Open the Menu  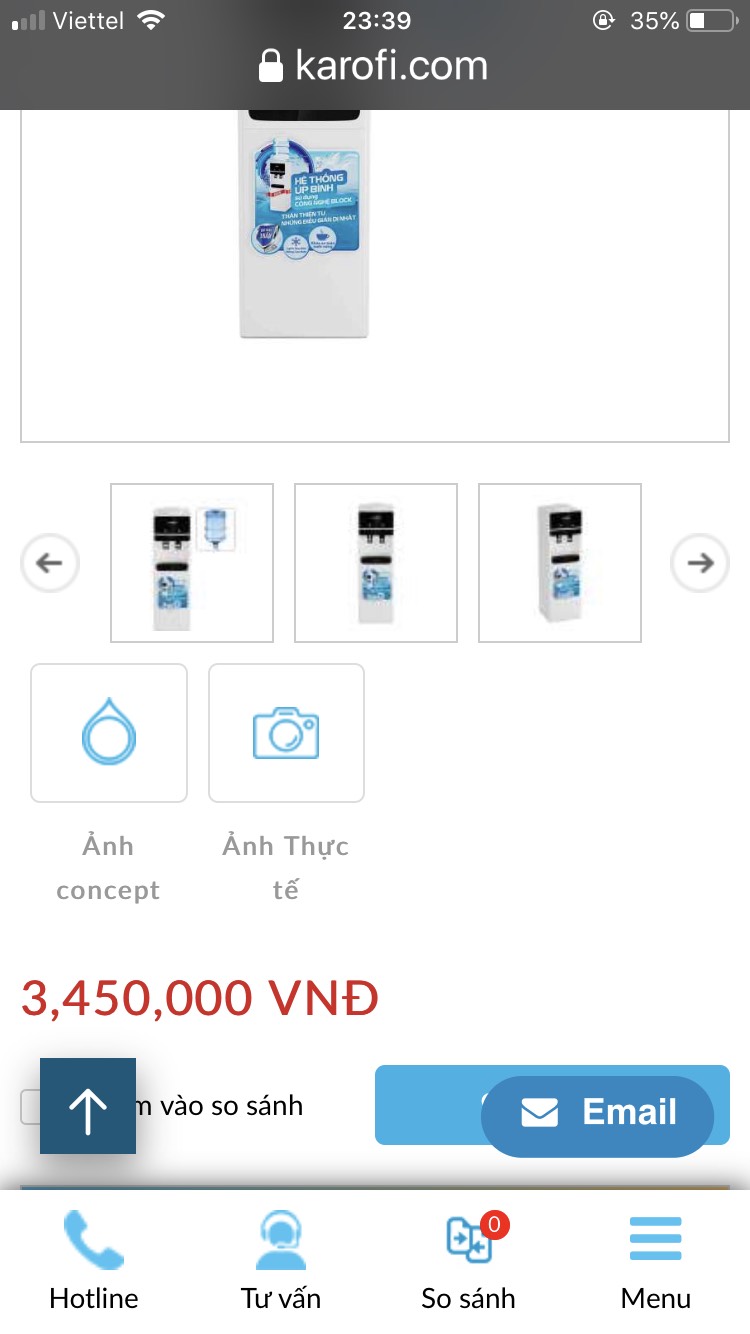point(656,1260)
